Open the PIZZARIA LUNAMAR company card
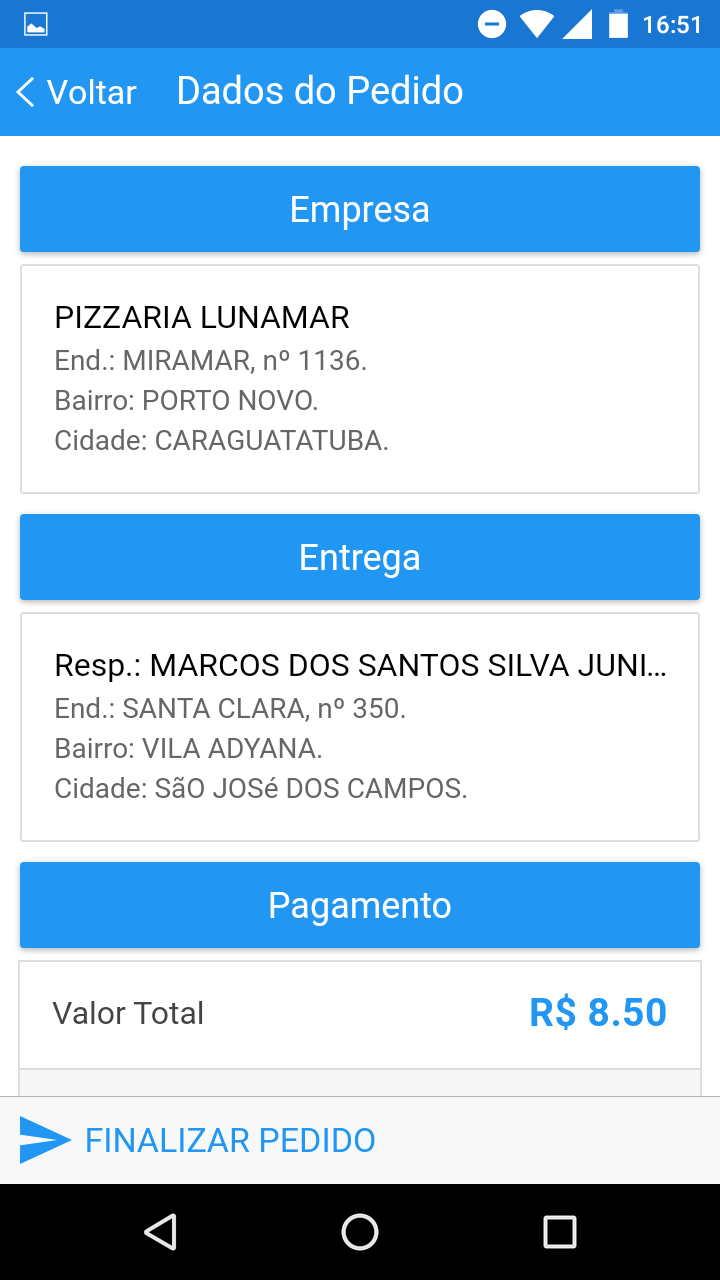The image size is (720, 1280). (360, 379)
